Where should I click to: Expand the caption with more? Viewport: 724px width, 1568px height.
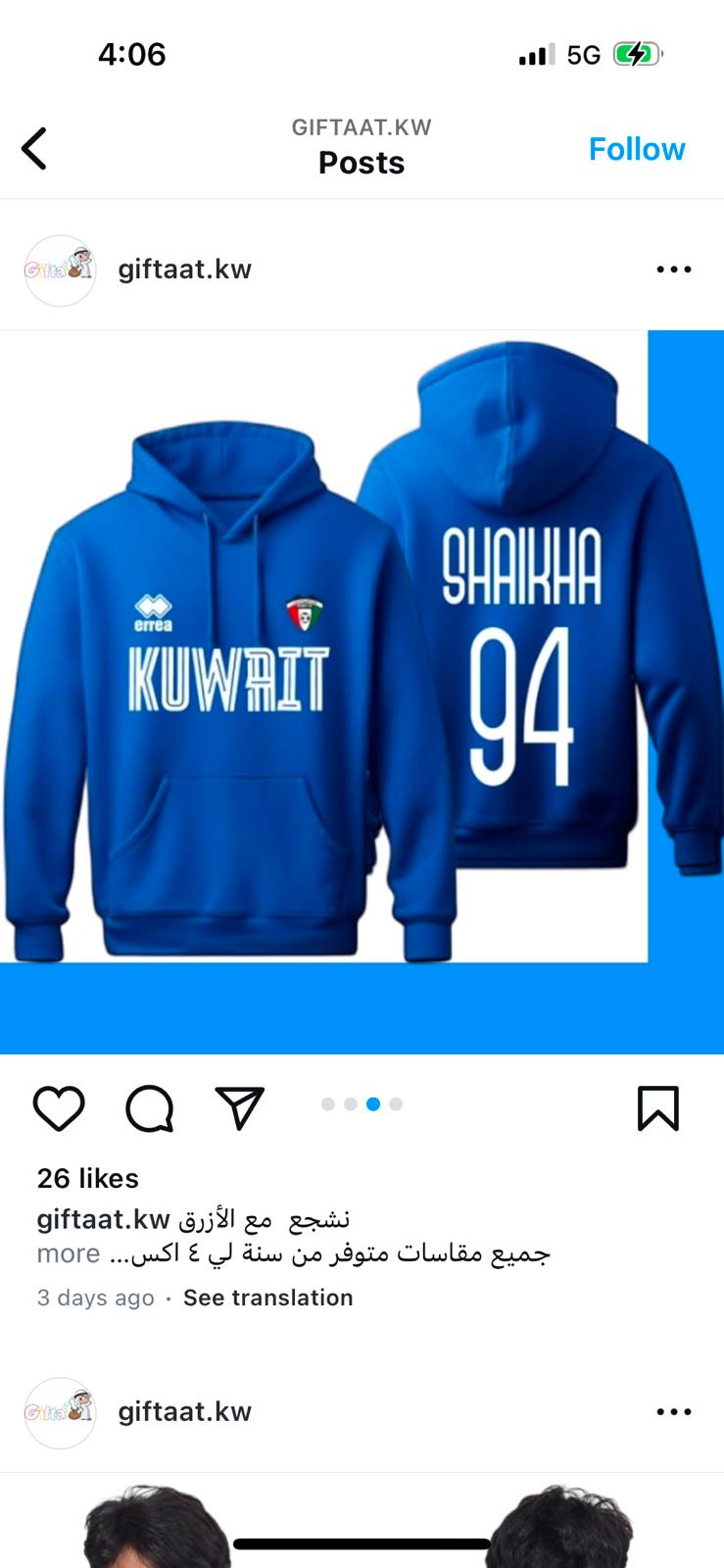[69, 1253]
